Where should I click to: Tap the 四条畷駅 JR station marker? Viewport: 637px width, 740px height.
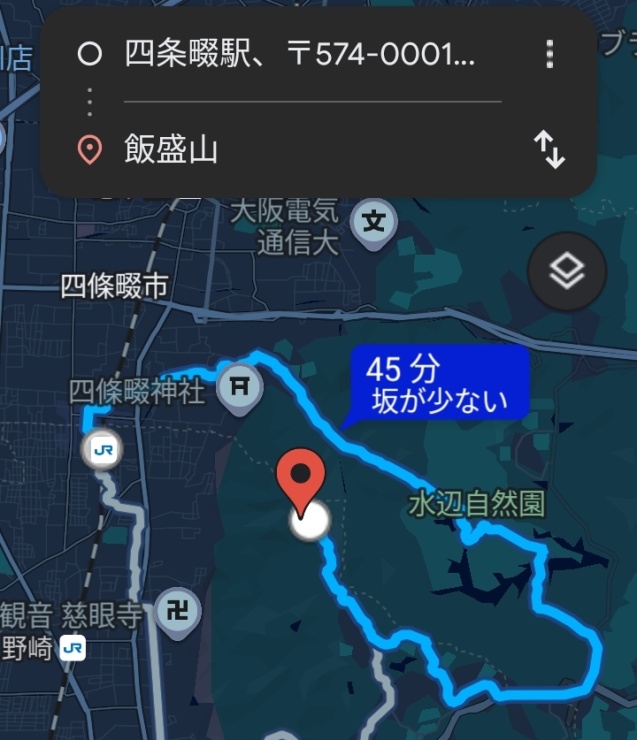click(103, 450)
